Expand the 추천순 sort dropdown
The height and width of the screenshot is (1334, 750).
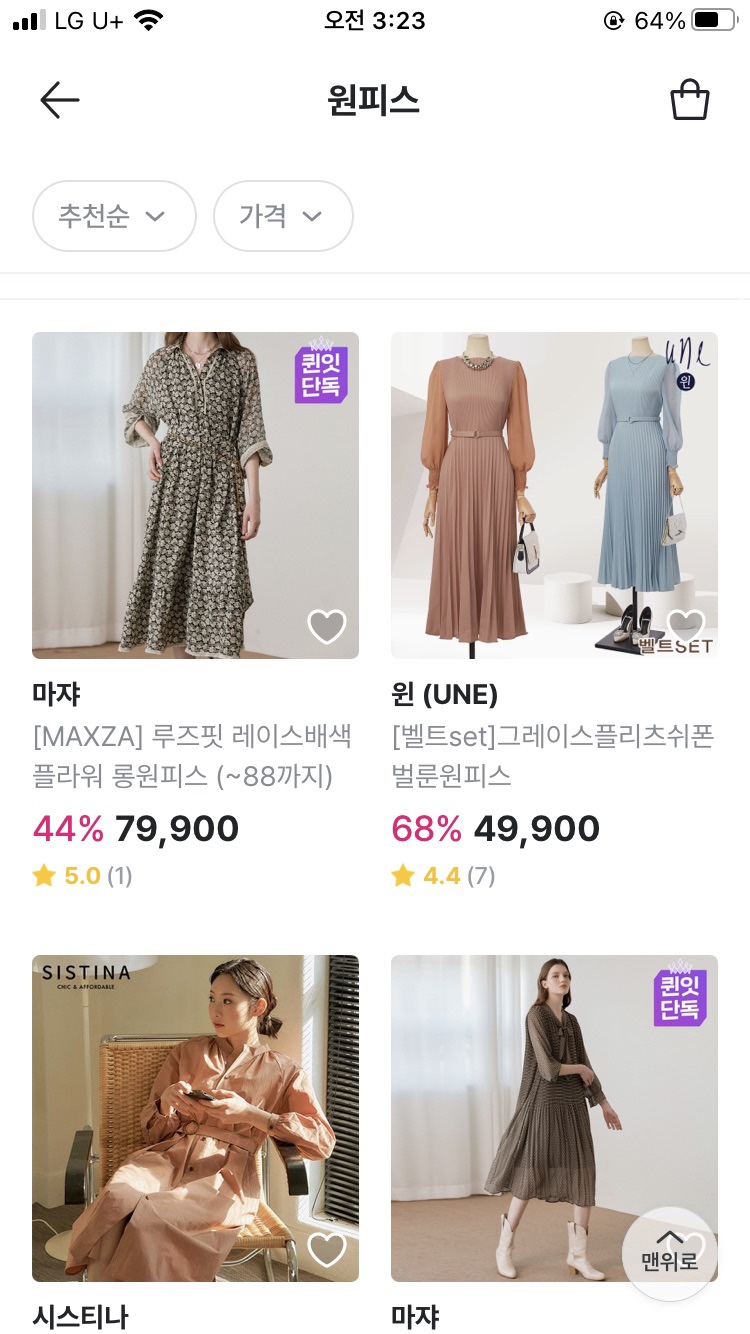coord(114,216)
